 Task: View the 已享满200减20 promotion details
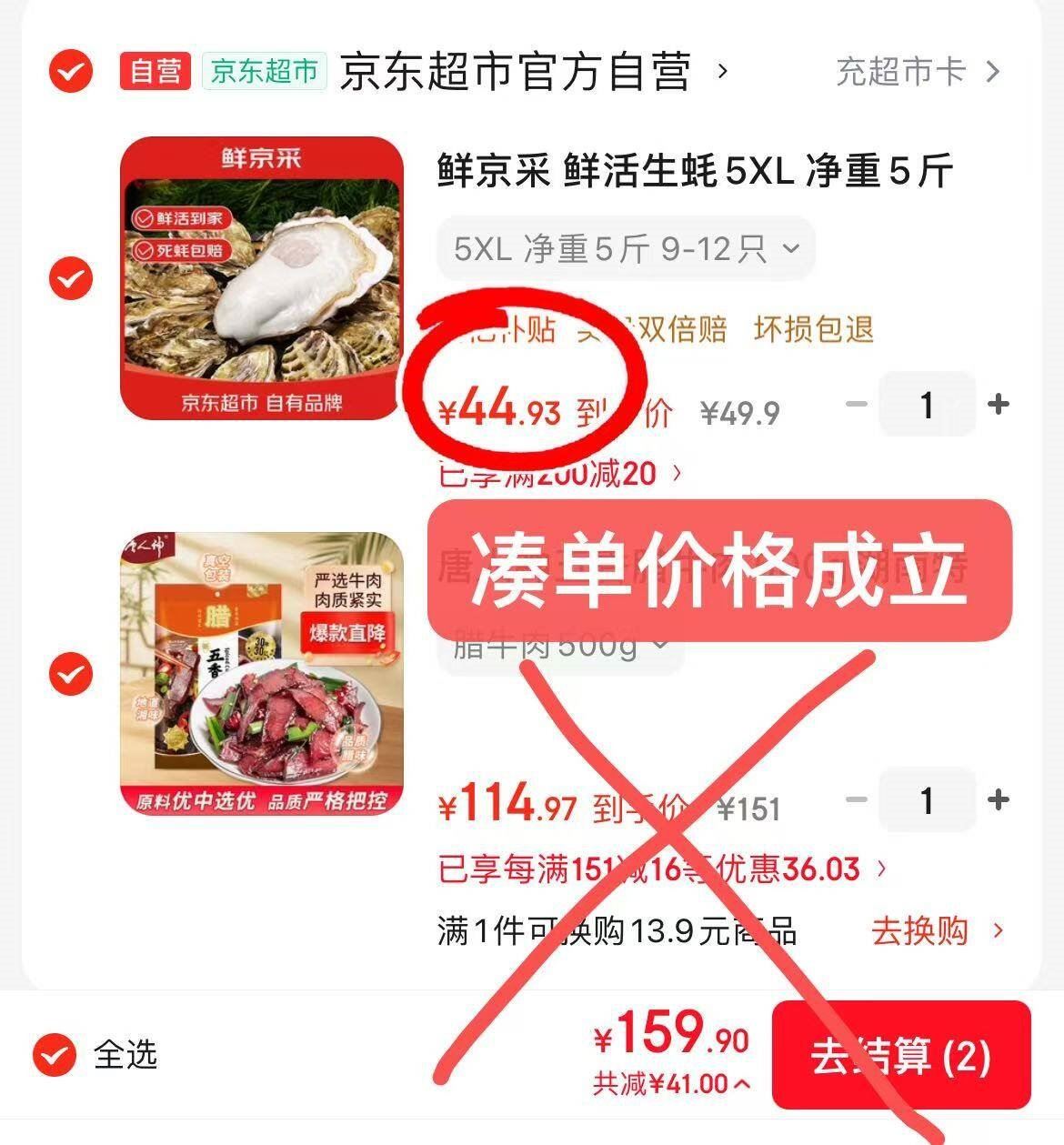(560, 473)
